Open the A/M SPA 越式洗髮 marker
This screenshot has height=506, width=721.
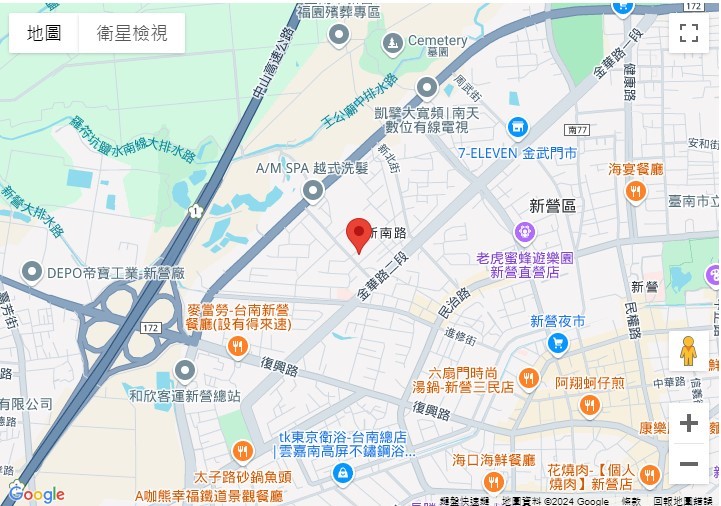tap(313, 189)
